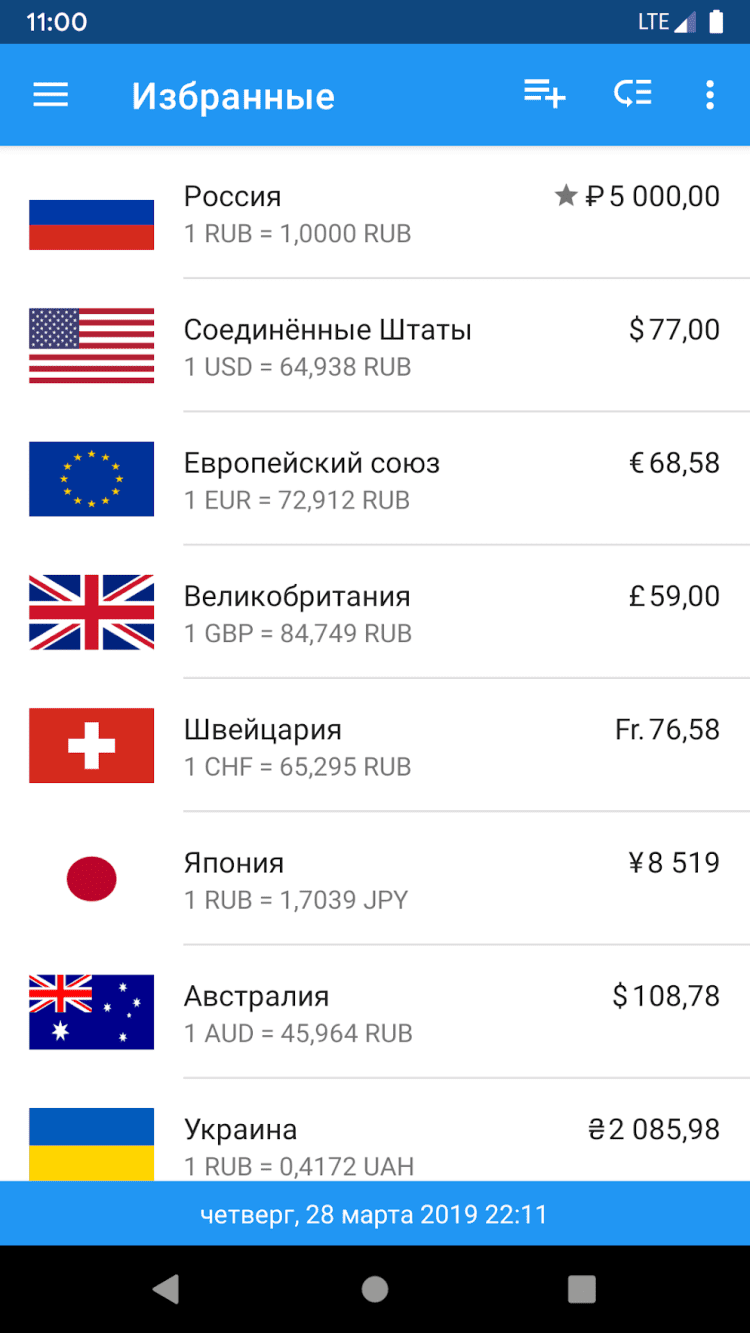Viewport: 750px width, 1333px height.
Task: Open the Япония JPY row
Action: (x=375, y=880)
